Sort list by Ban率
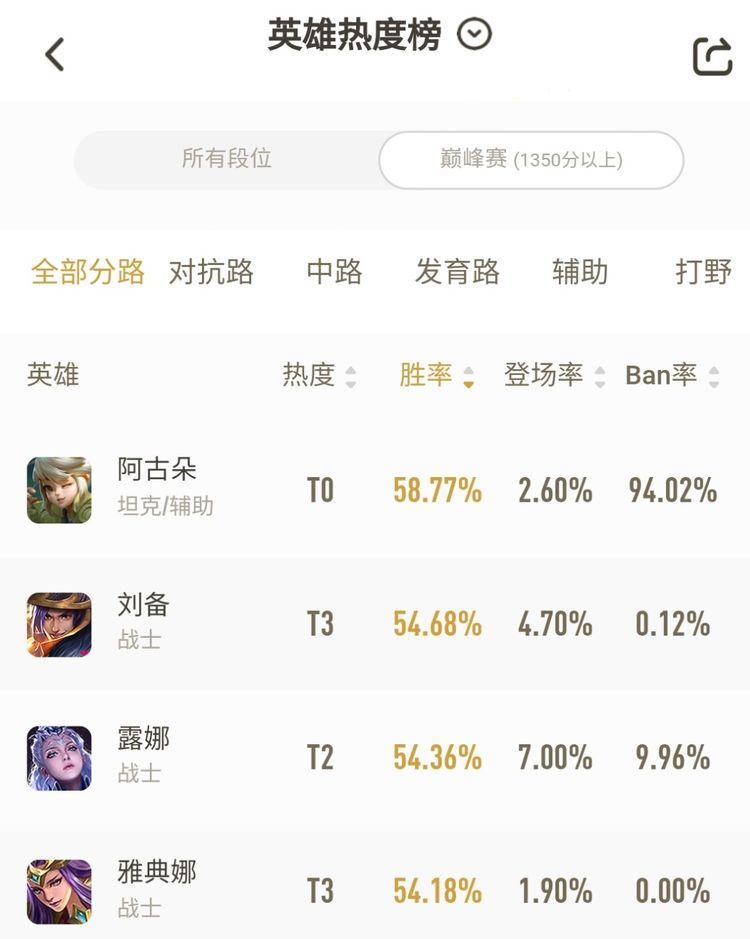The height and width of the screenshot is (939, 750). coord(671,376)
